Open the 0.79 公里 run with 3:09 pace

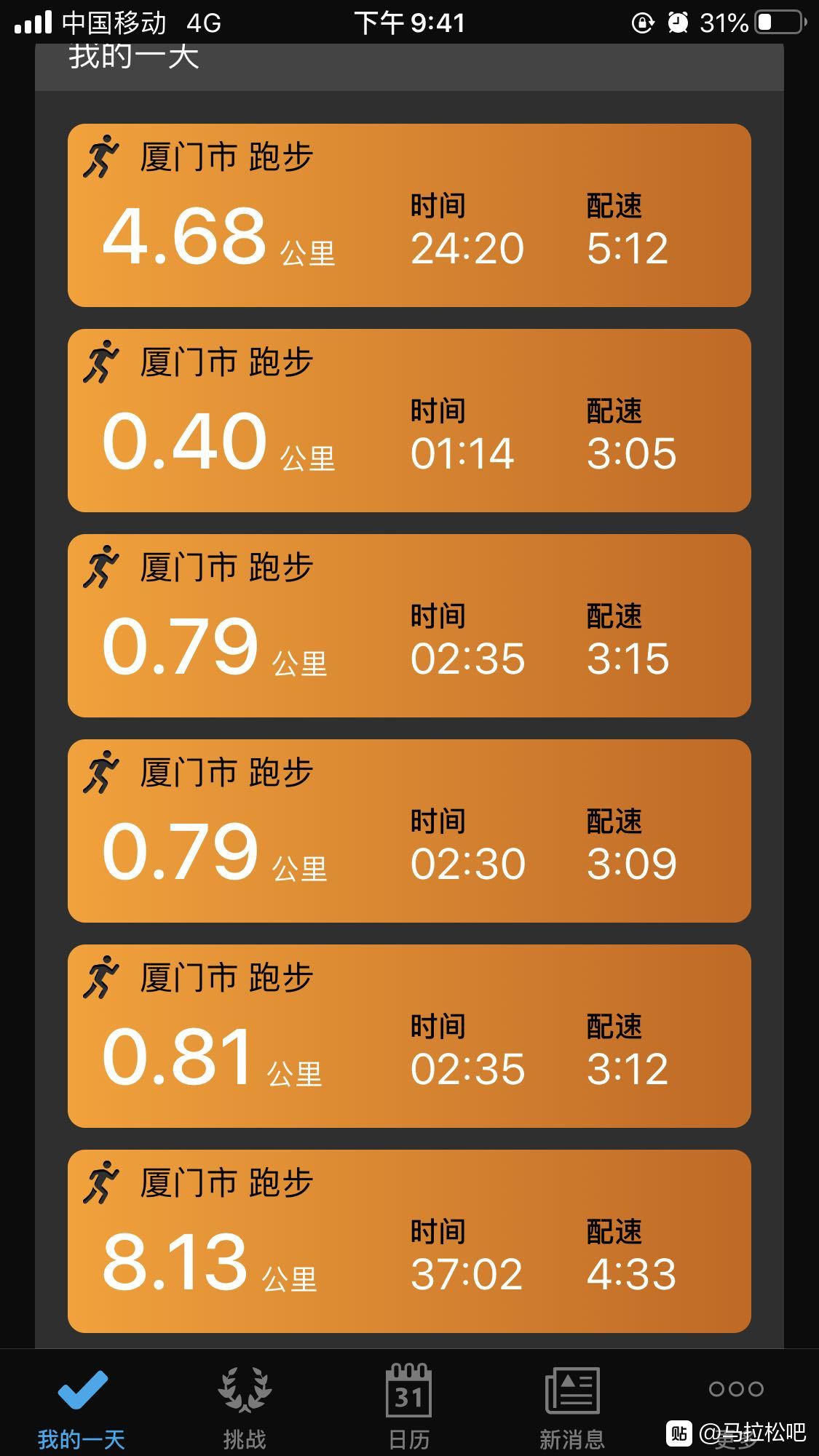coord(409,831)
